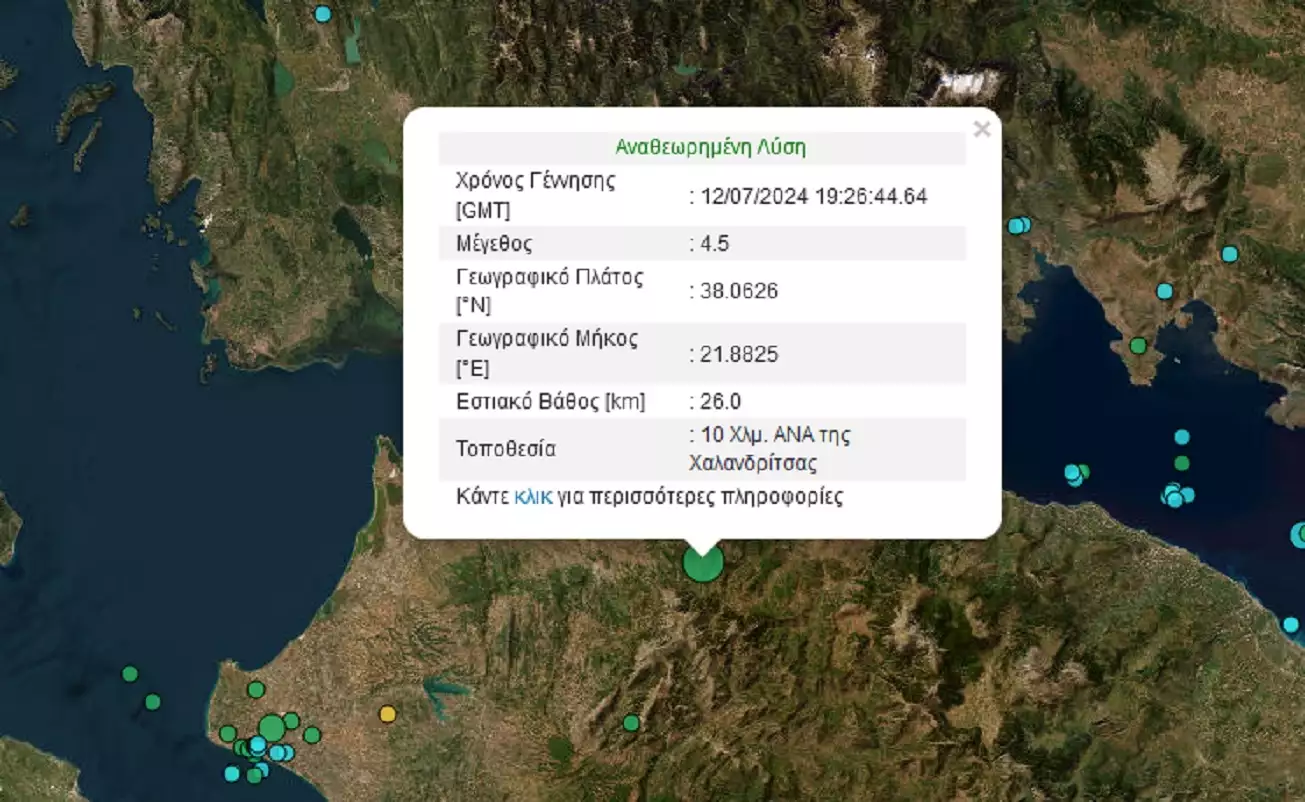Close the earthquake info popup
1305x802 pixels.
981,129
